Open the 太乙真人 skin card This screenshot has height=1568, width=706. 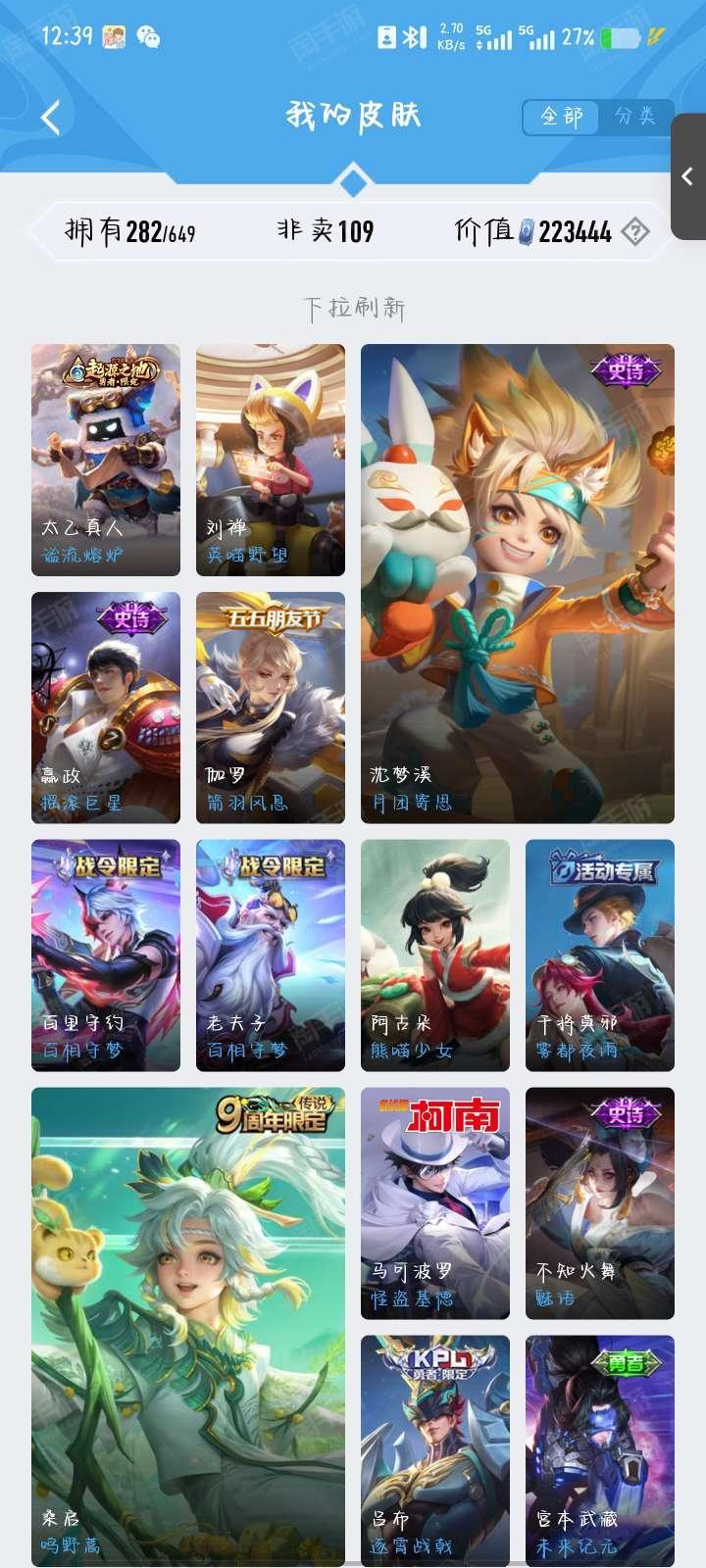click(106, 460)
